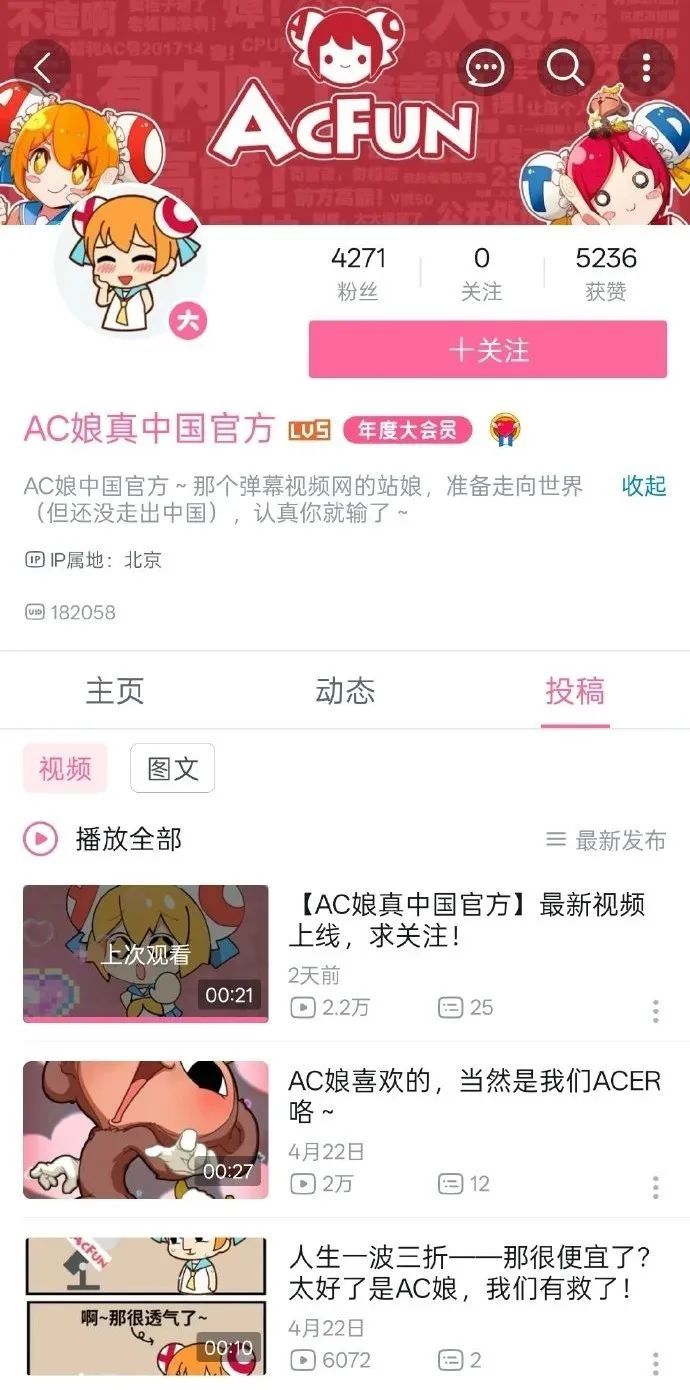Change sort order via 最新发布
This screenshot has height=1390, width=690.
[606, 840]
